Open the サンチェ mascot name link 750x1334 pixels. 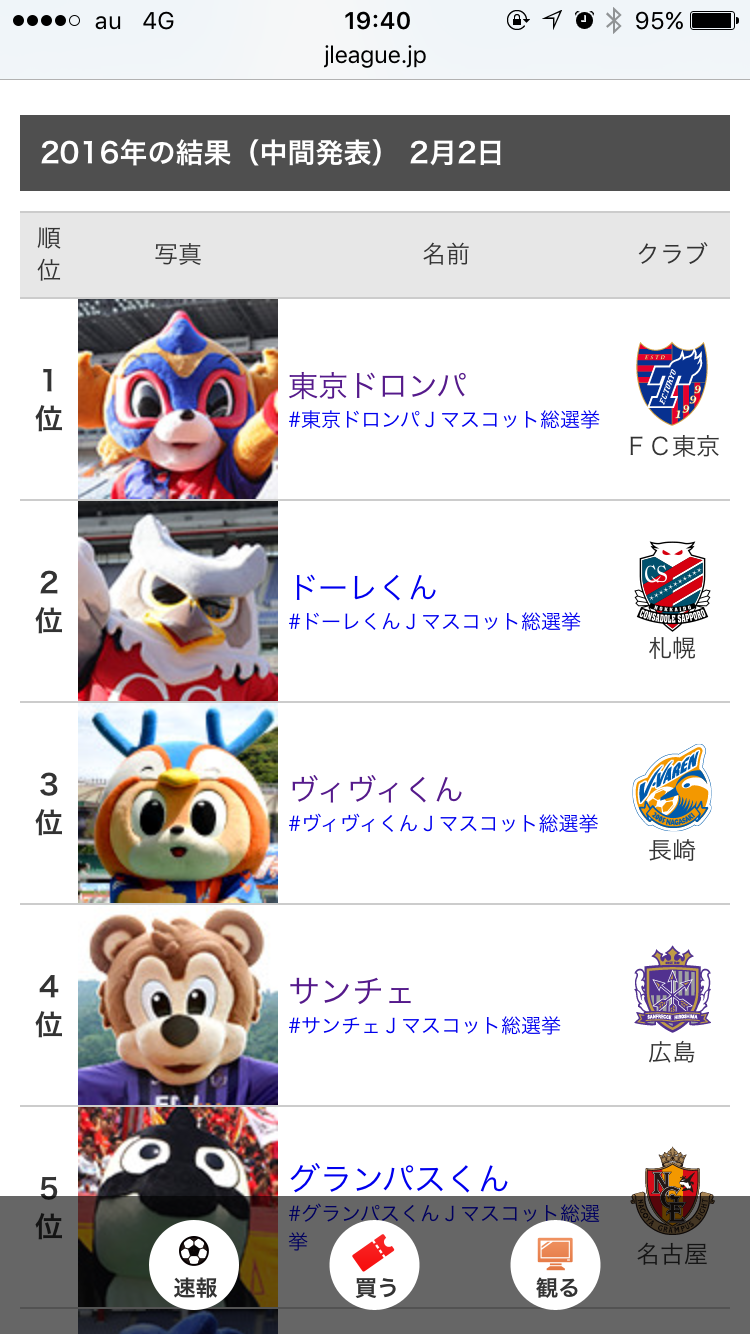coord(351,991)
